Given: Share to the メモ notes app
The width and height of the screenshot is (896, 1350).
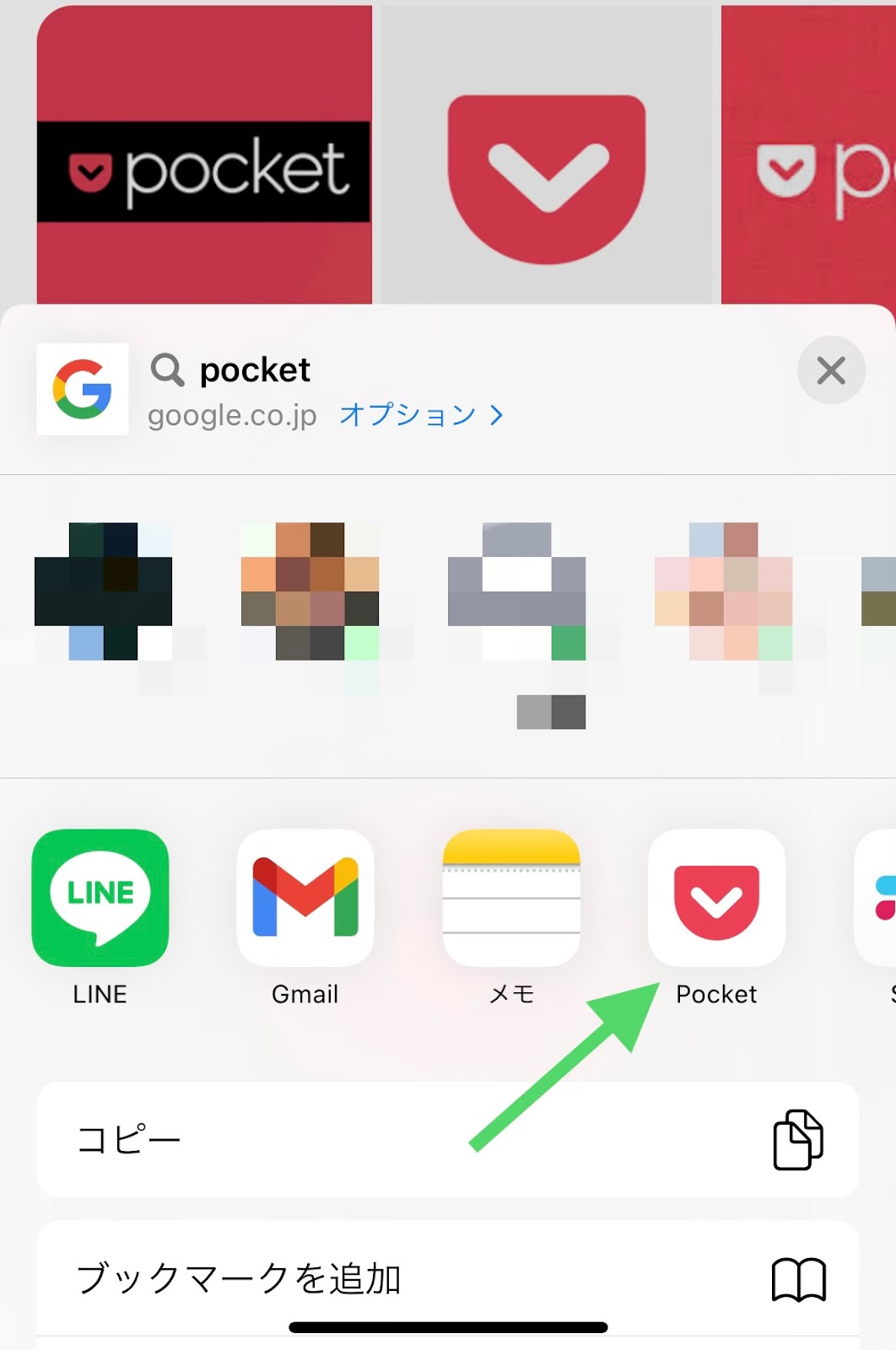Looking at the screenshot, I should click(511, 898).
